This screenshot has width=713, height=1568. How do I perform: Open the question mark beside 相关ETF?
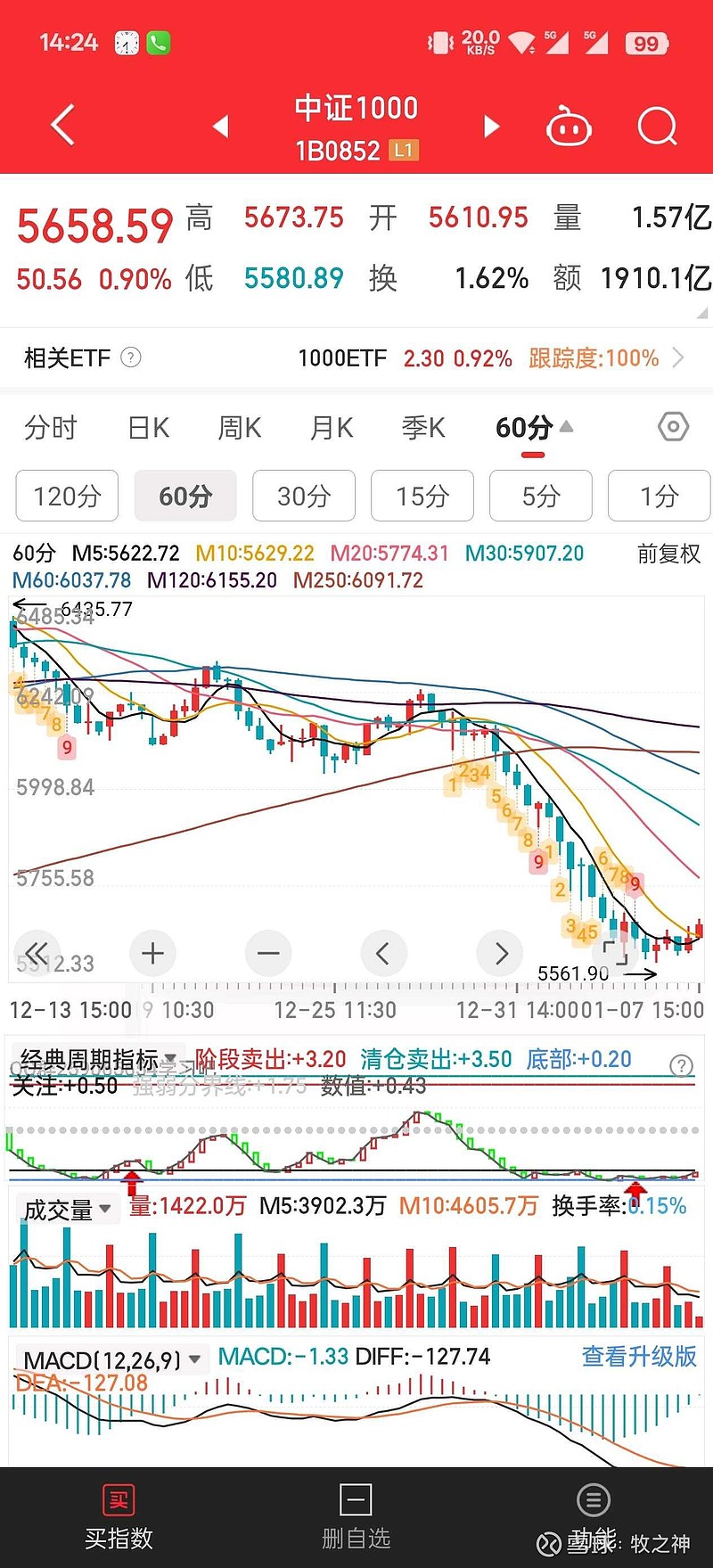coord(130,357)
